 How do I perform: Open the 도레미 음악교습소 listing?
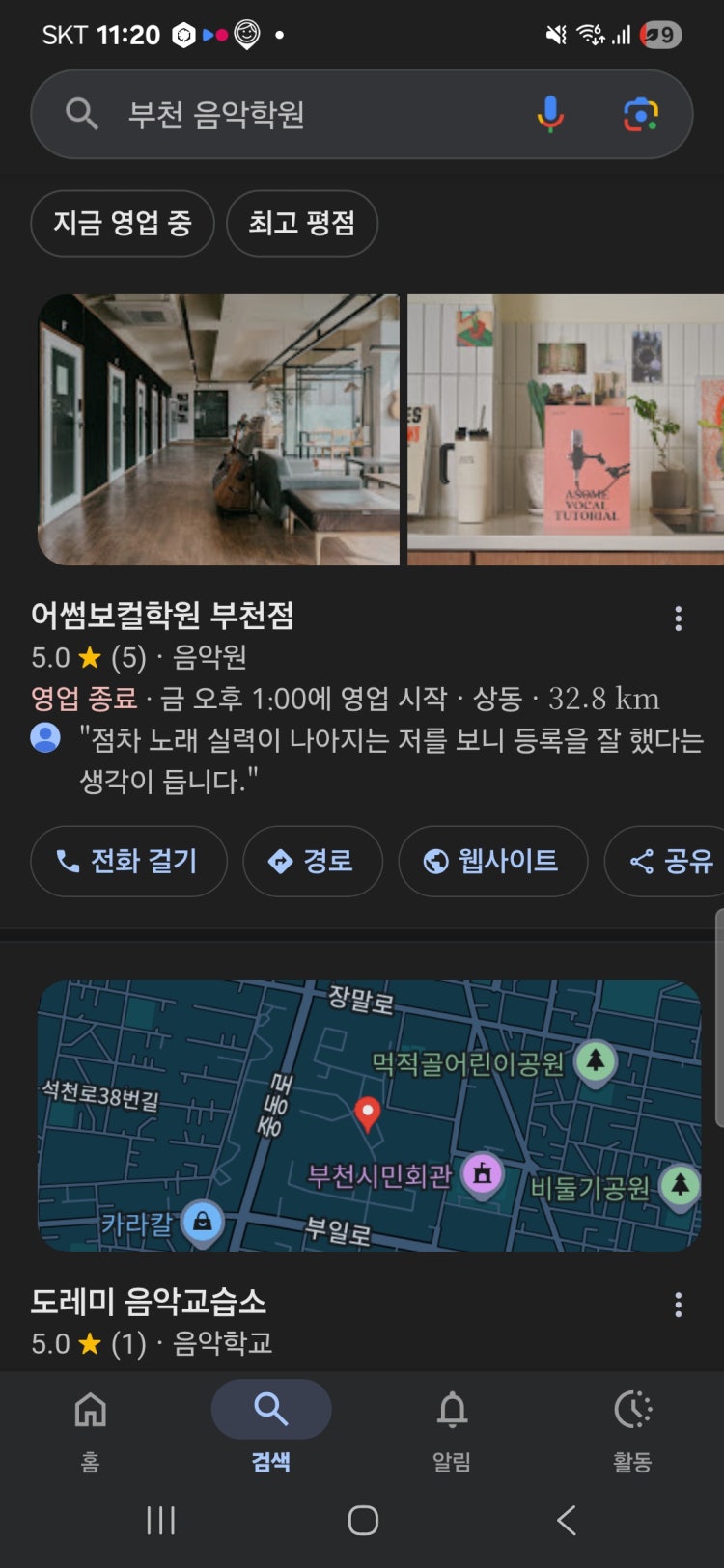149,1302
